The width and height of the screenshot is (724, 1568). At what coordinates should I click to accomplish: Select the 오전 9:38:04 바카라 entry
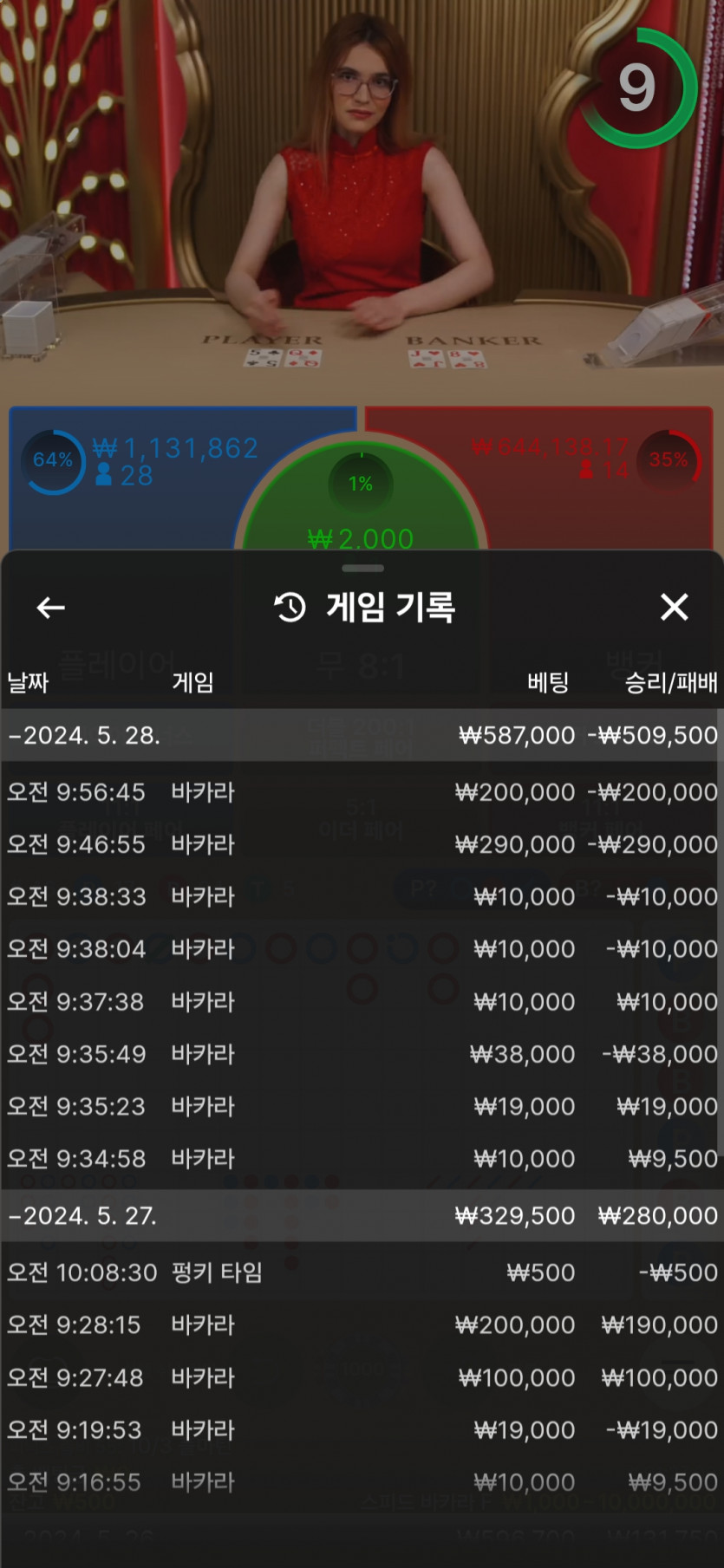point(362,949)
